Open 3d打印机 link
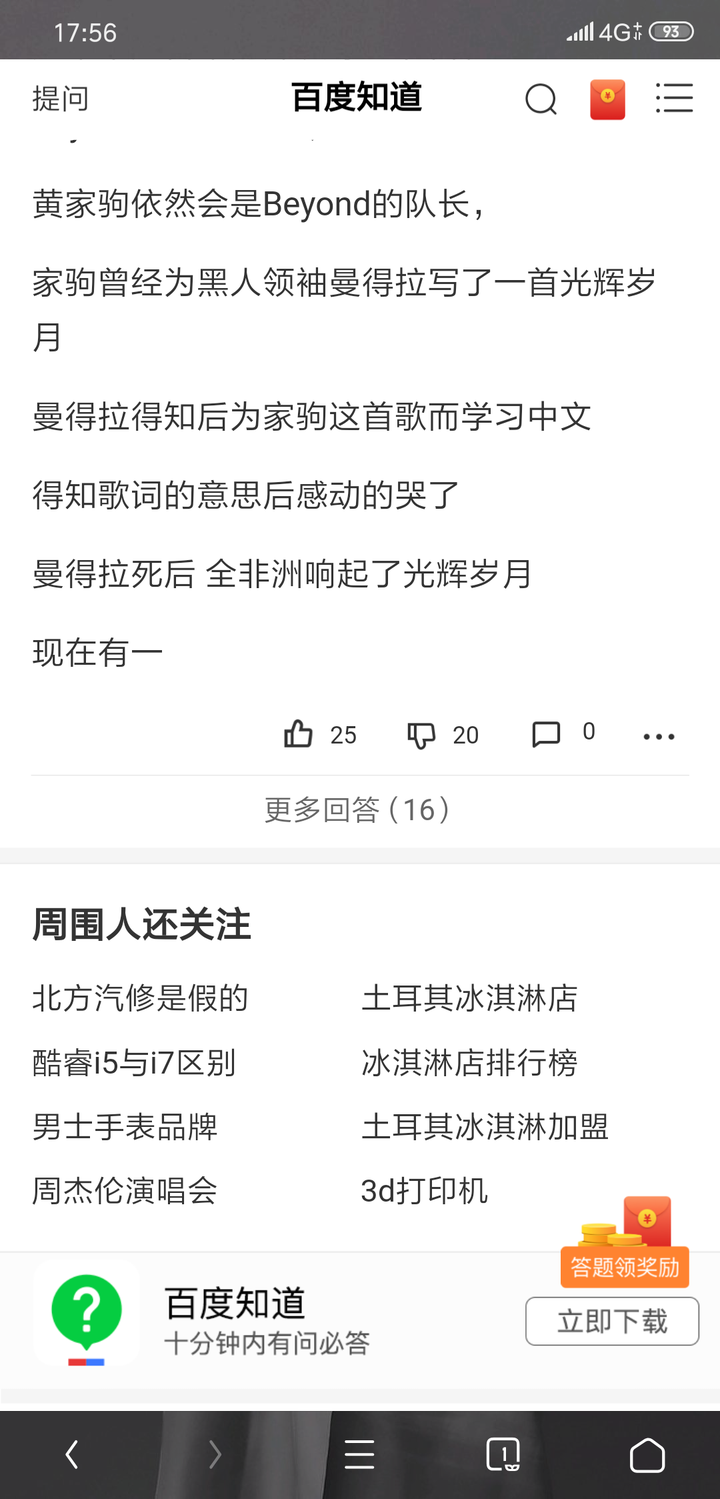720x1499 pixels. pyautogui.click(x=425, y=1190)
